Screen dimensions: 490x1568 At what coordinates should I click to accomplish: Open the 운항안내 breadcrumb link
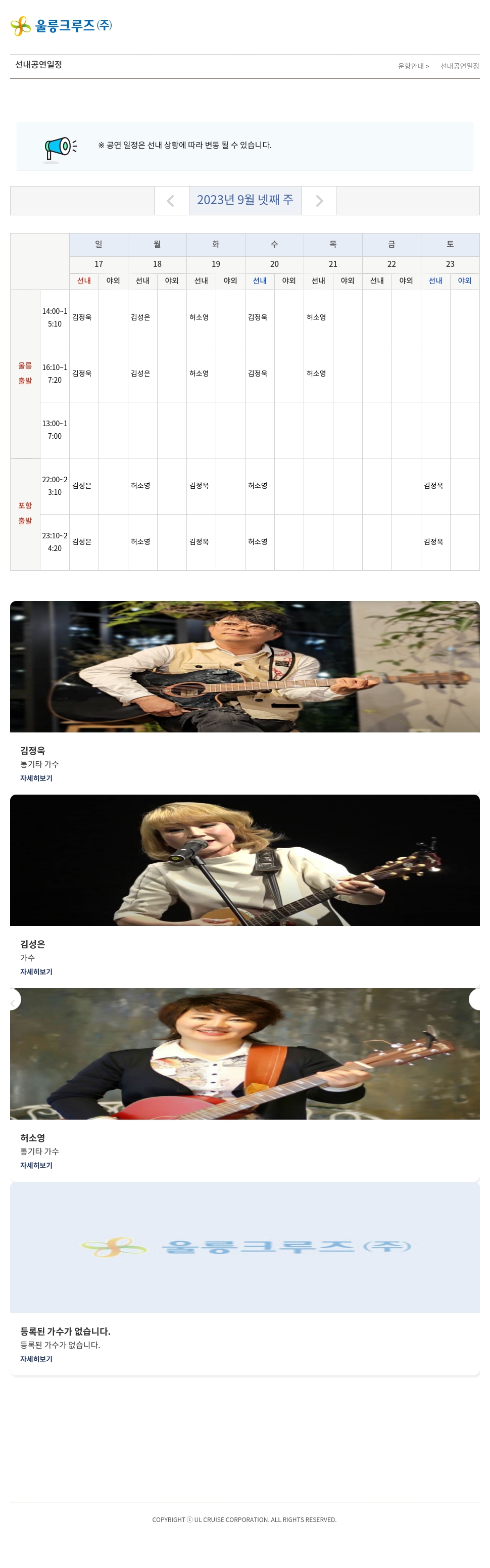coord(413,66)
